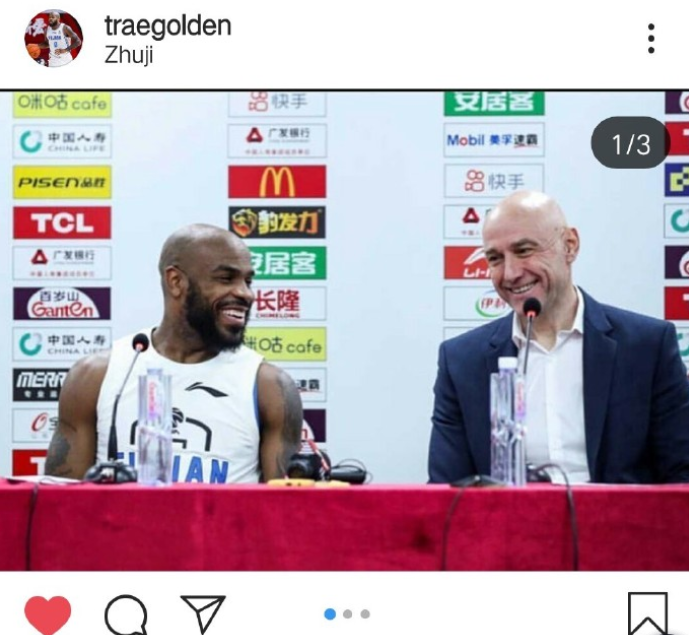Open traegolden's profile picture
689x635 pixels.
click(53, 38)
